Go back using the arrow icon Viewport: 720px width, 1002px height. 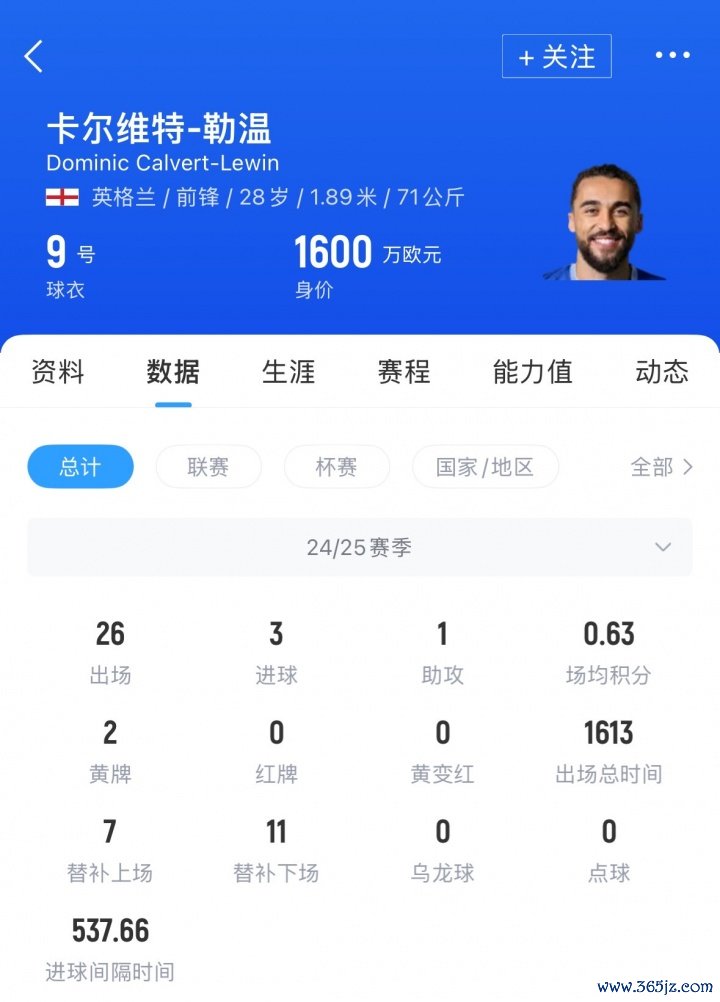34,56
